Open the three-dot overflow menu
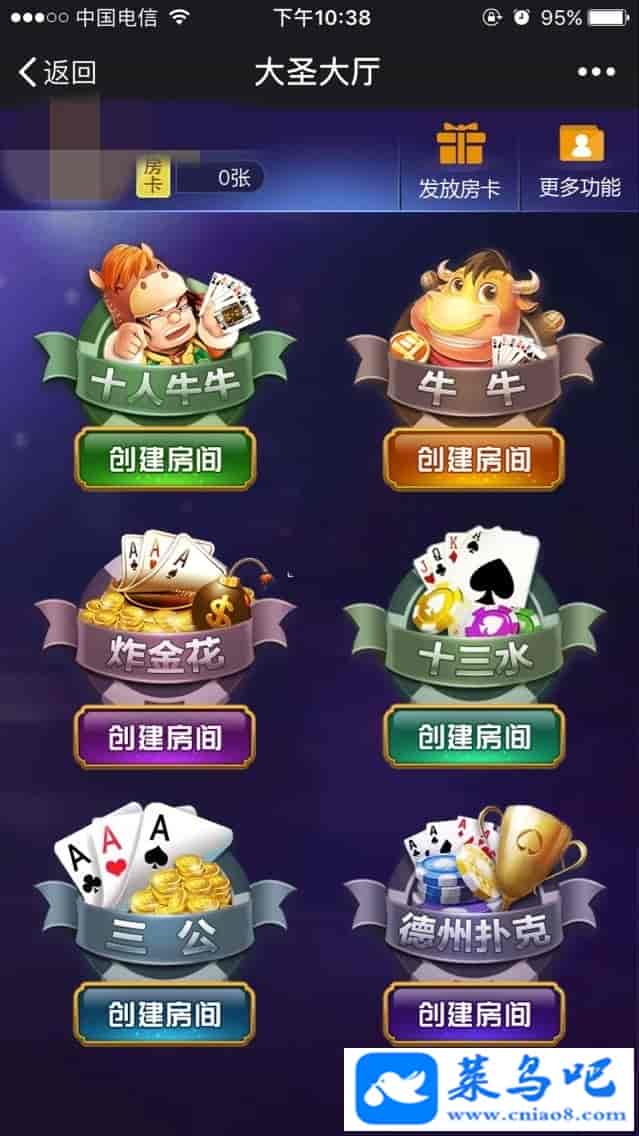Viewport: 639px width, 1136px height. (596, 72)
